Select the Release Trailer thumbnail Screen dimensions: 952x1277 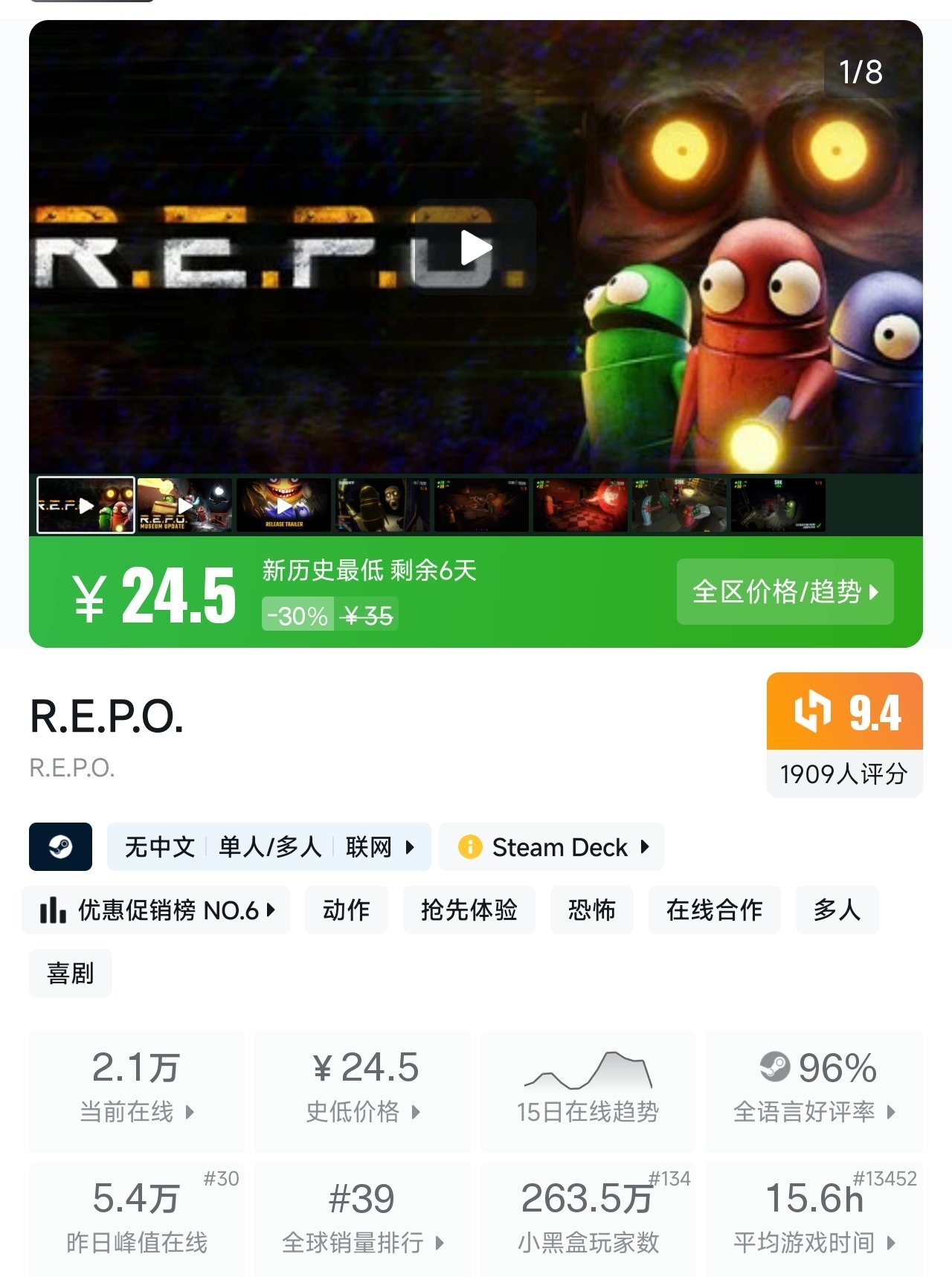click(283, 505)
